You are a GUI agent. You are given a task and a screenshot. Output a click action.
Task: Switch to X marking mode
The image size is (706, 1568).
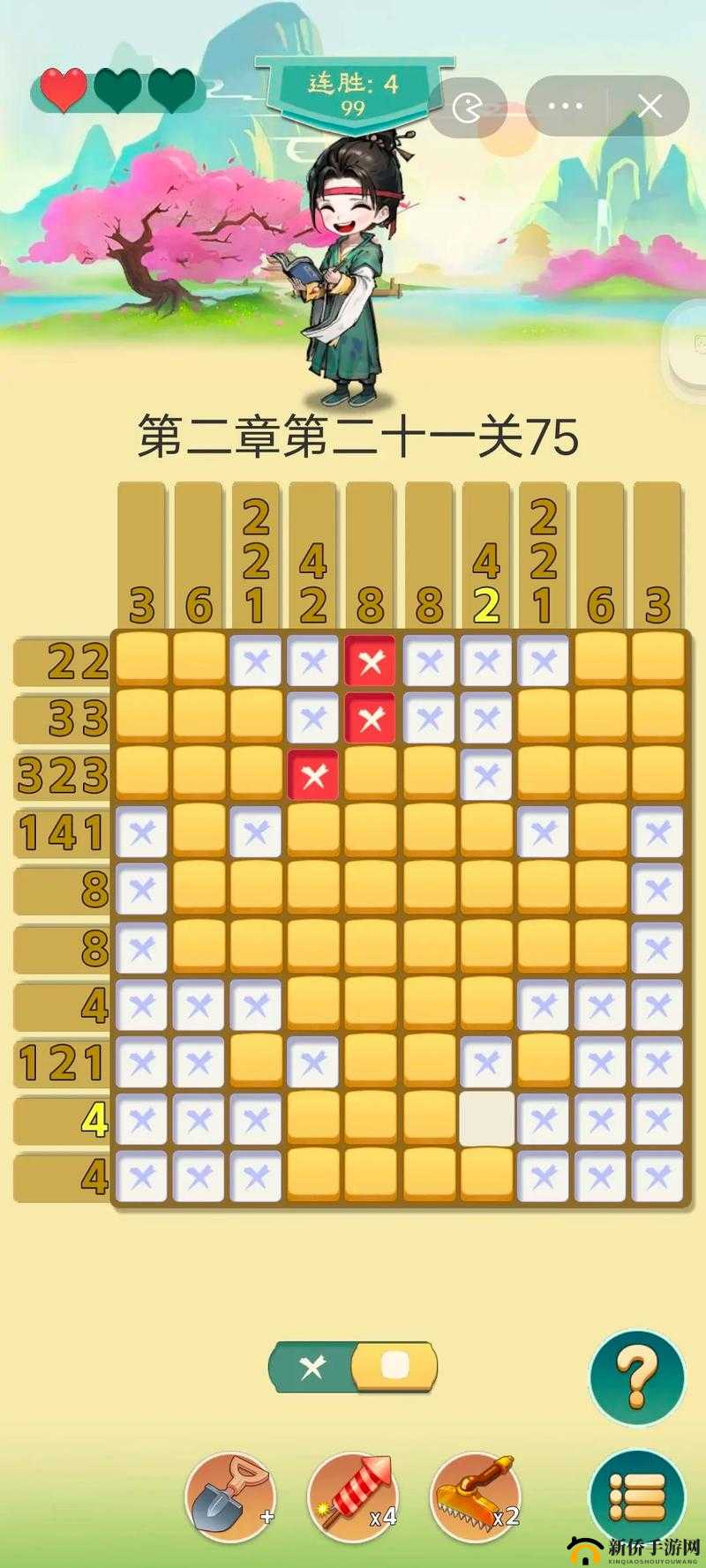[x=312, y=1368]
